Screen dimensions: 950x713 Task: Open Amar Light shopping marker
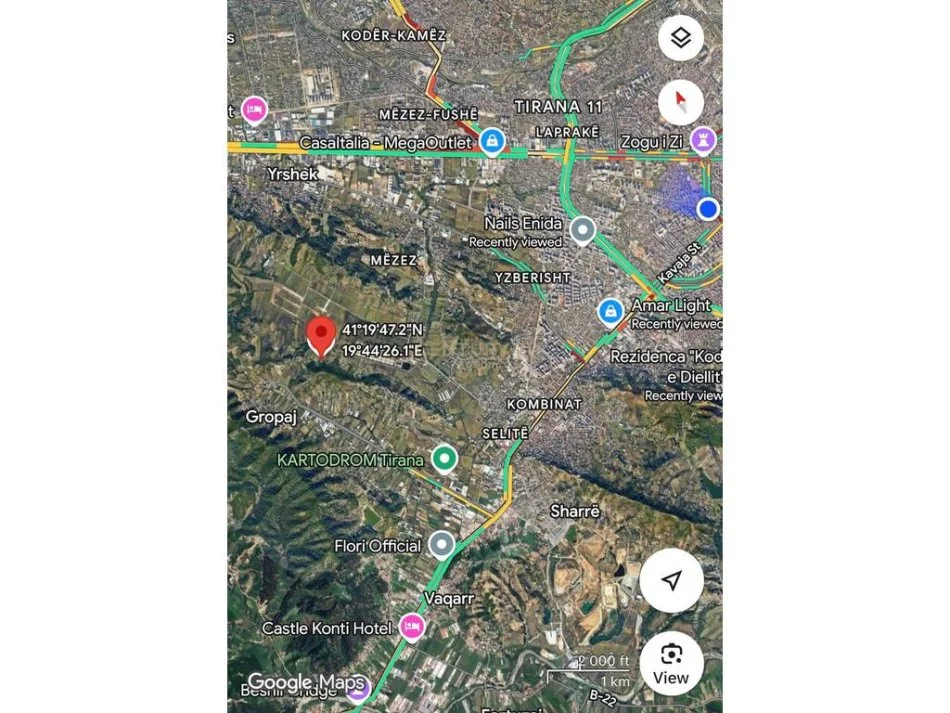pos(611,312)
